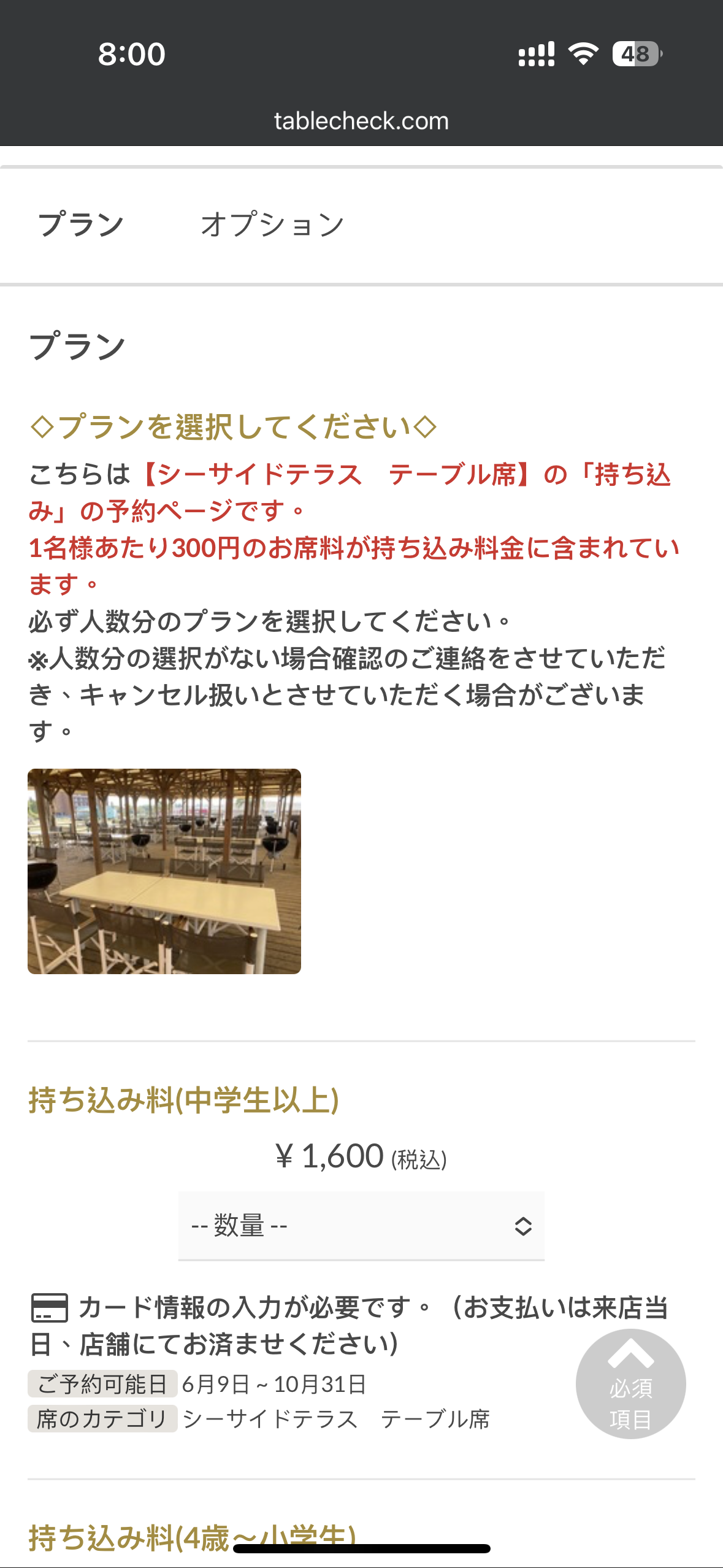Open the 数量 dropdown for 中学生以上
Screen dimensions: 723x1568
click(361, 1226)
